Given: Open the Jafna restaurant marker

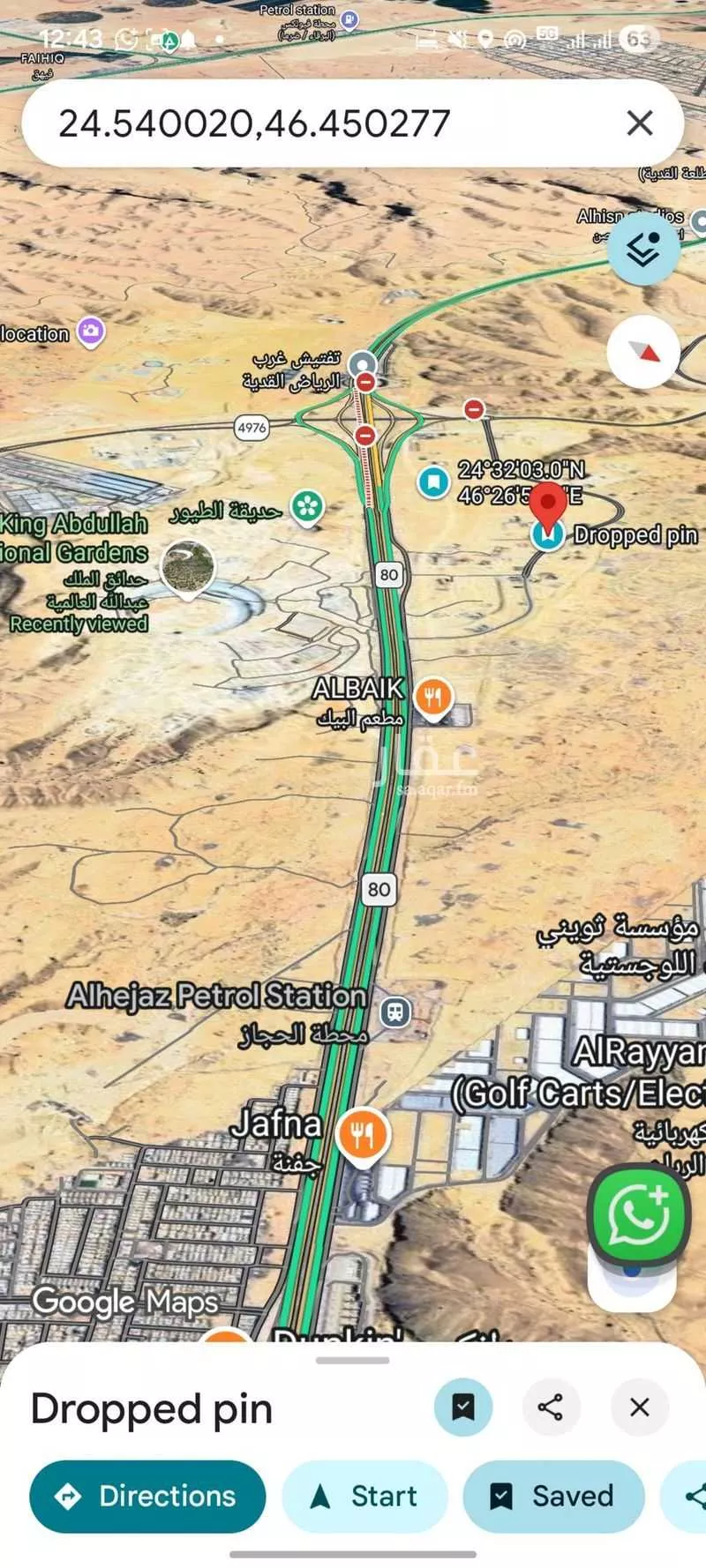Looking at the screenshot, I should pos(363,1135).
